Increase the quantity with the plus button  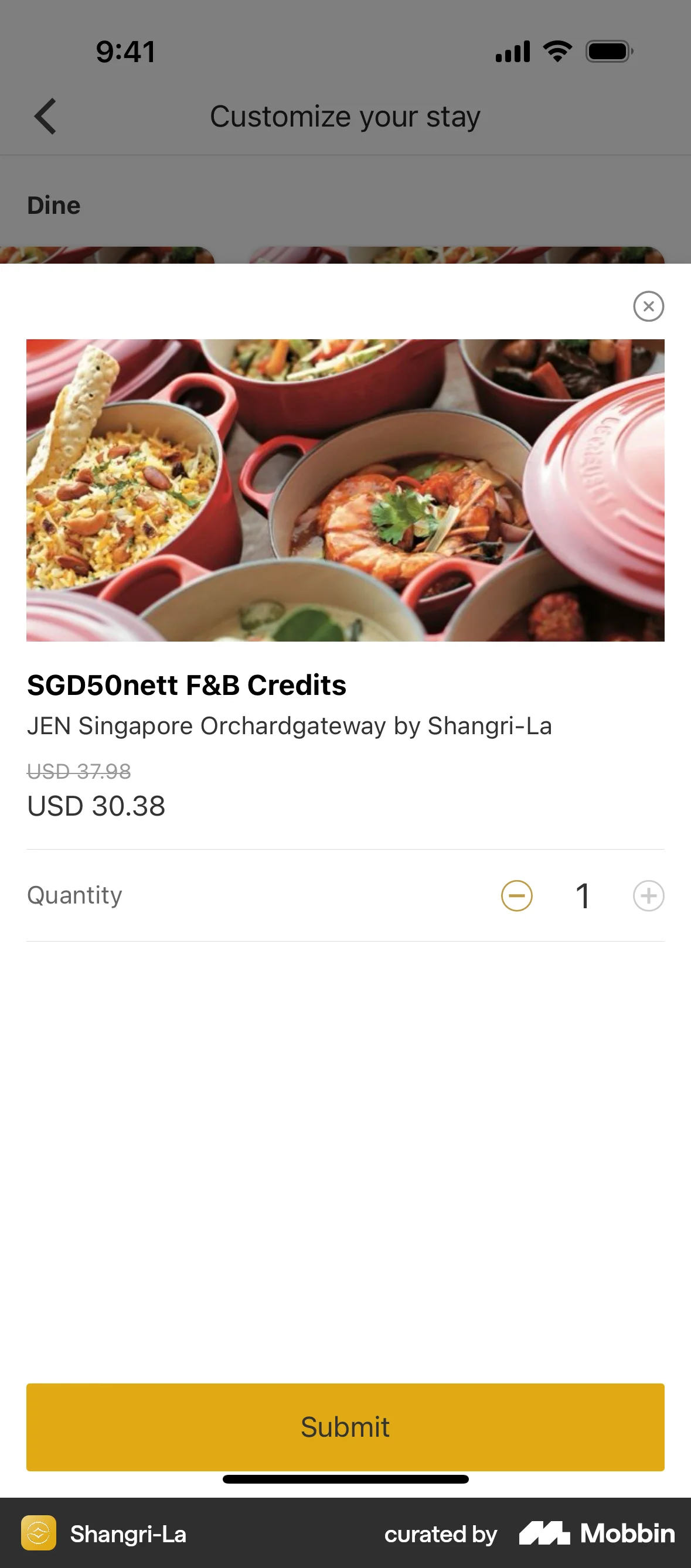tap(648, 895)
